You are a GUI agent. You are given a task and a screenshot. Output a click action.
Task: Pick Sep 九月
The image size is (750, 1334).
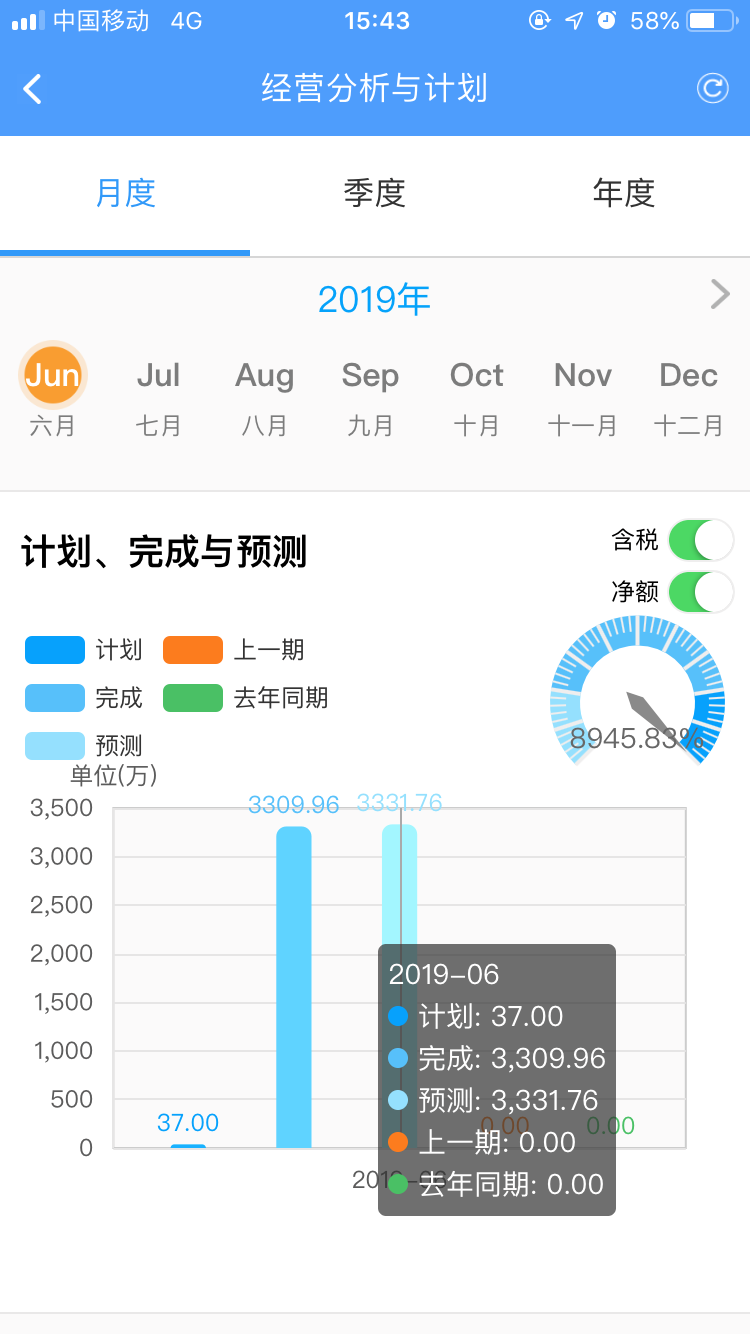(x=370, y=397)
